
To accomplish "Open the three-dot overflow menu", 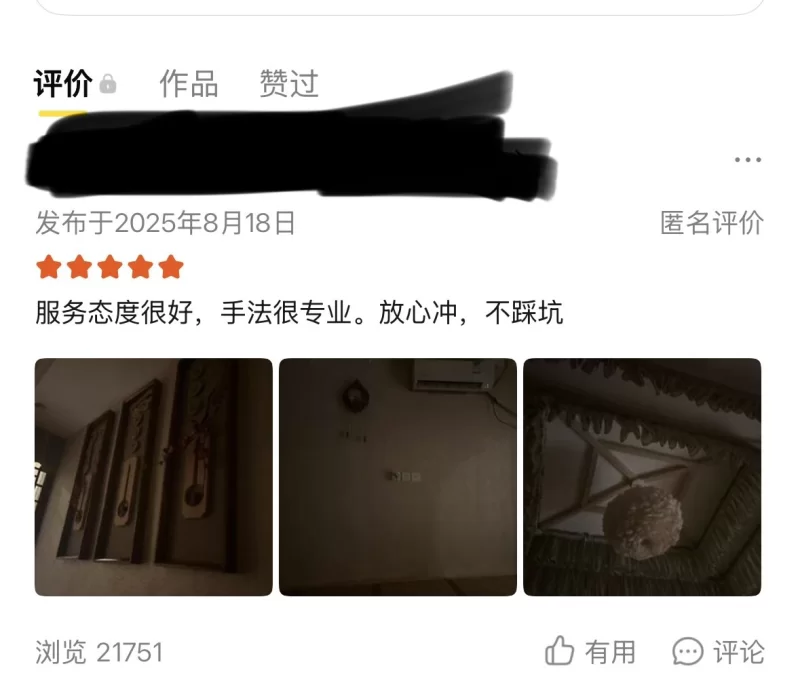I will [x=747, y=160].
